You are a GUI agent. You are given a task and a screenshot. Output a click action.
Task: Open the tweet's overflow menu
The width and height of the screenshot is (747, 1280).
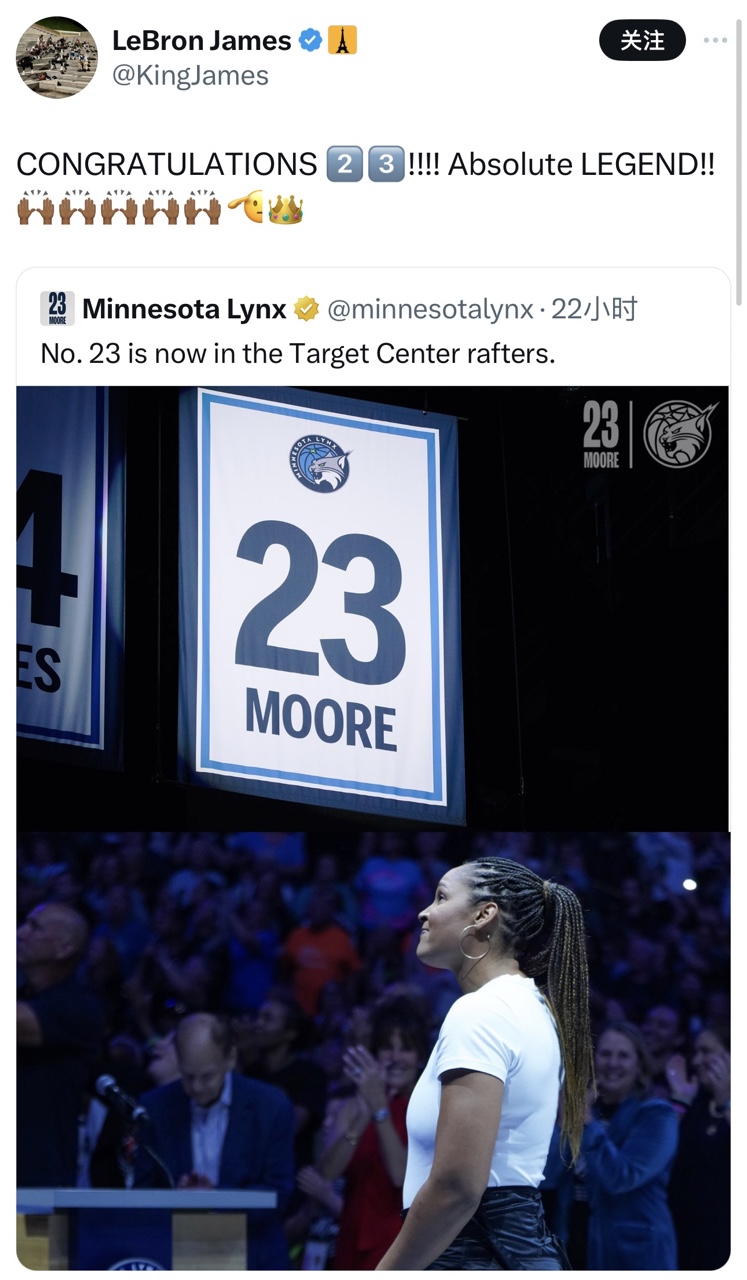(x=715, y=40)
